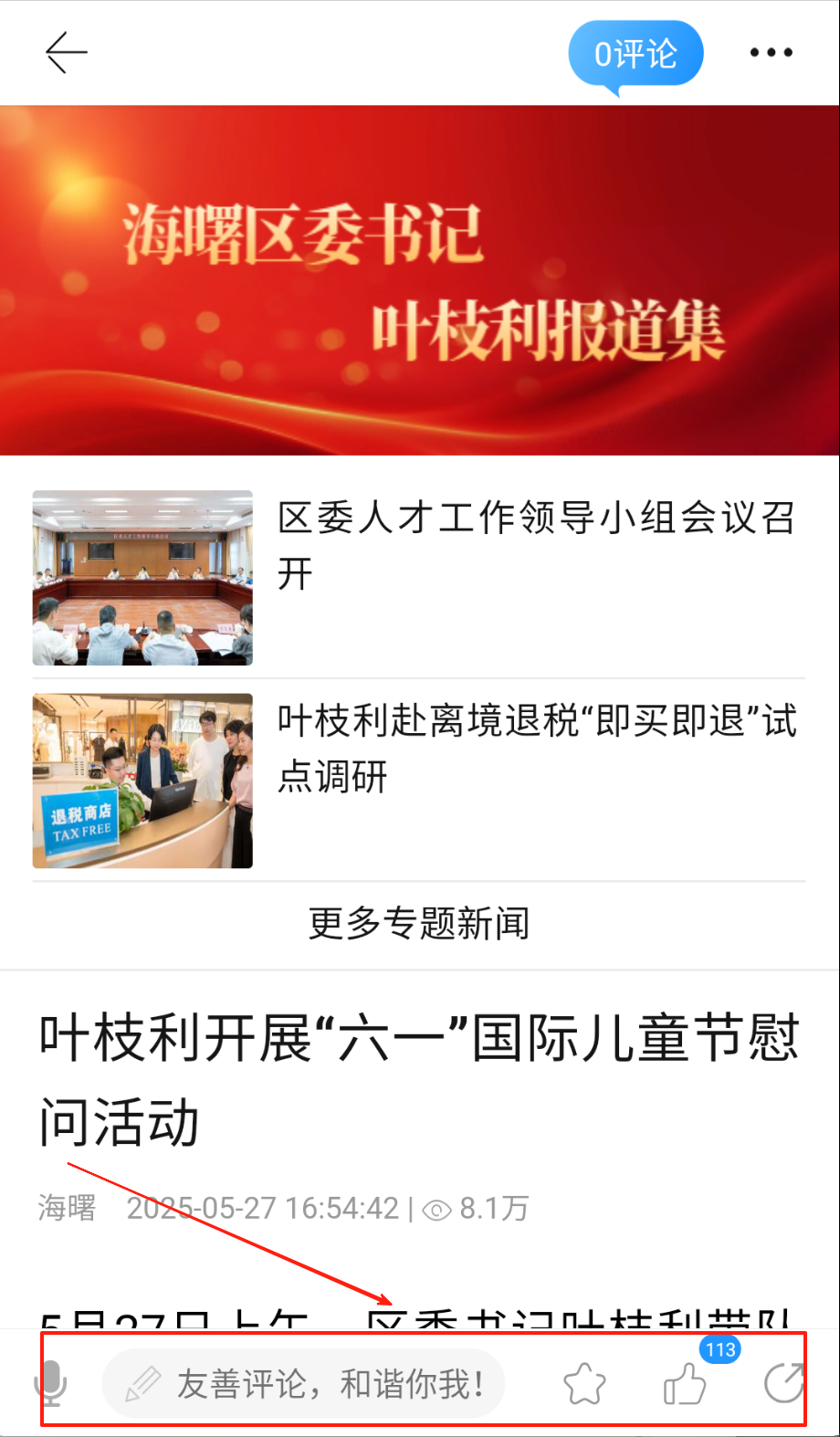This screenshot has height=1437, width=840.
Task: Write a comment in 友善评论 field
Action: click(x=306, y=1384)
